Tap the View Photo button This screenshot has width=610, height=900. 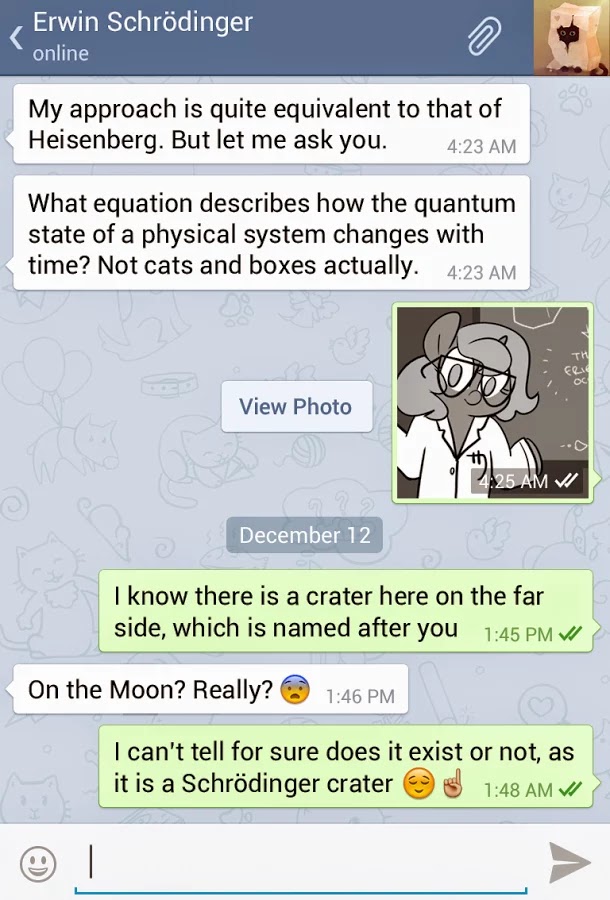click(x=295, y=407)
